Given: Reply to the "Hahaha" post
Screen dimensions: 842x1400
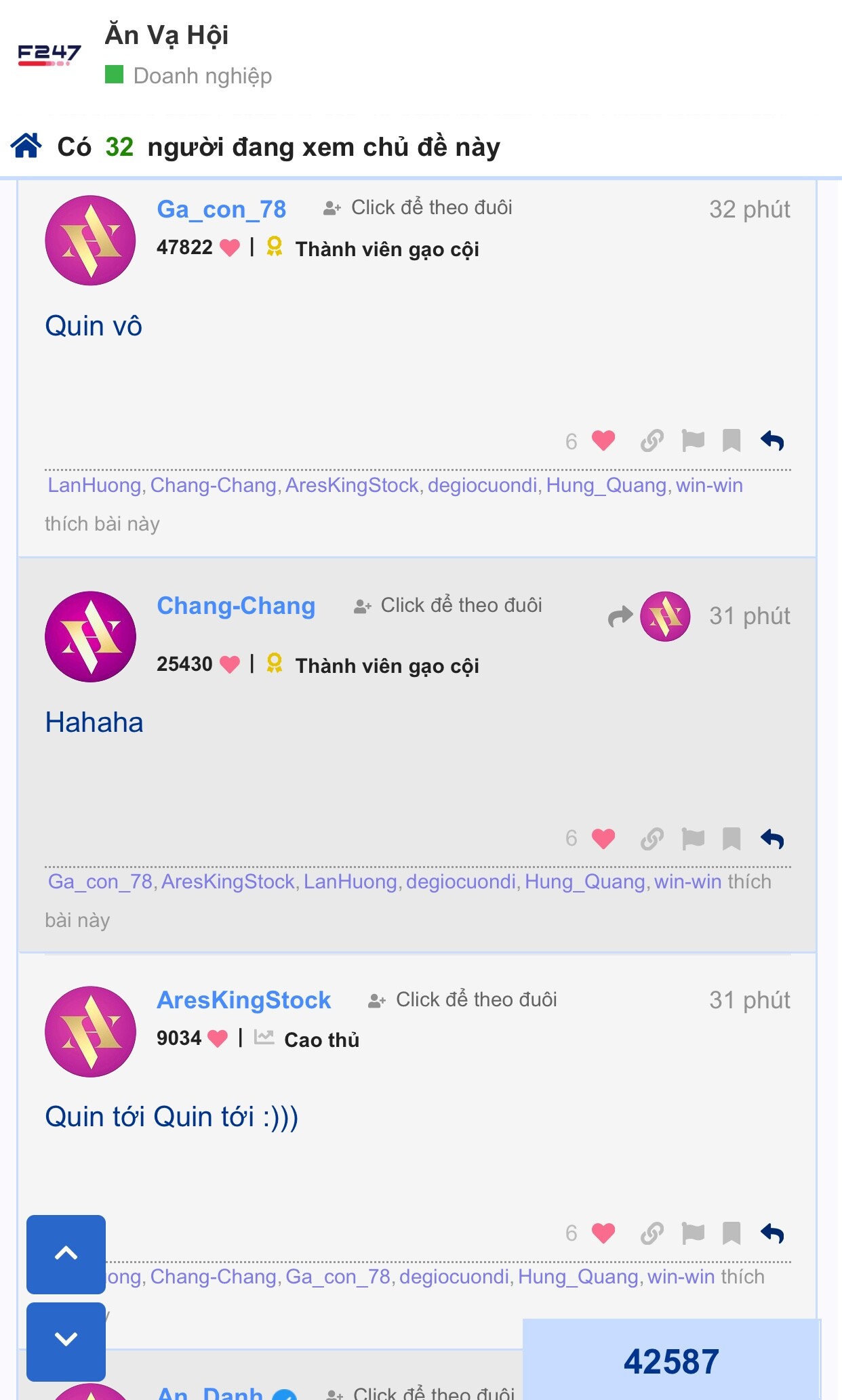Looking at the screenshot, I should click(x=772, y=839).
